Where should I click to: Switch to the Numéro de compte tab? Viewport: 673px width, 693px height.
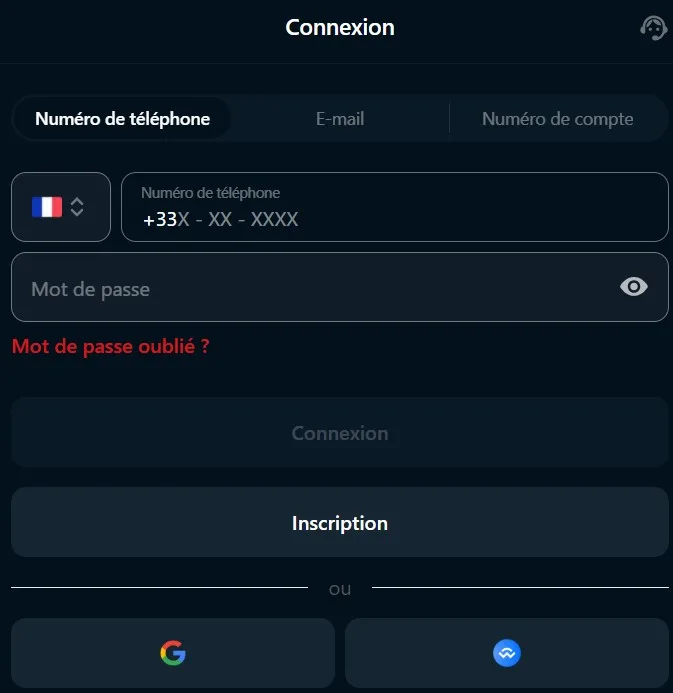point(558,119)
